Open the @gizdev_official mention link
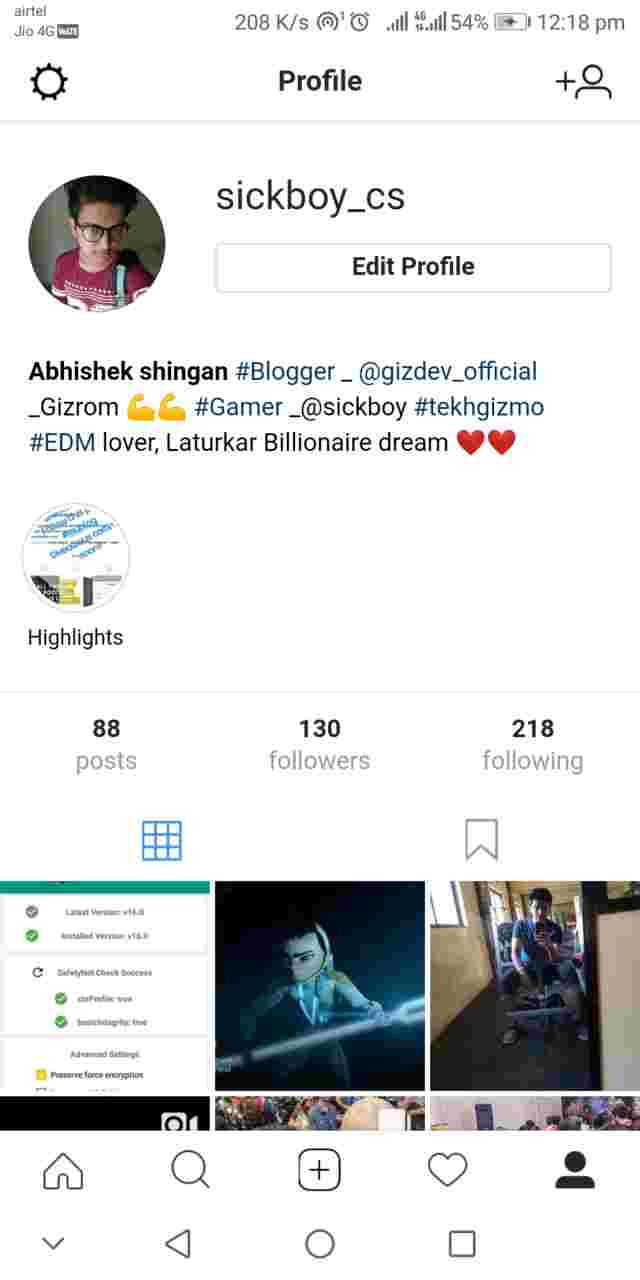 pos(447,372)
